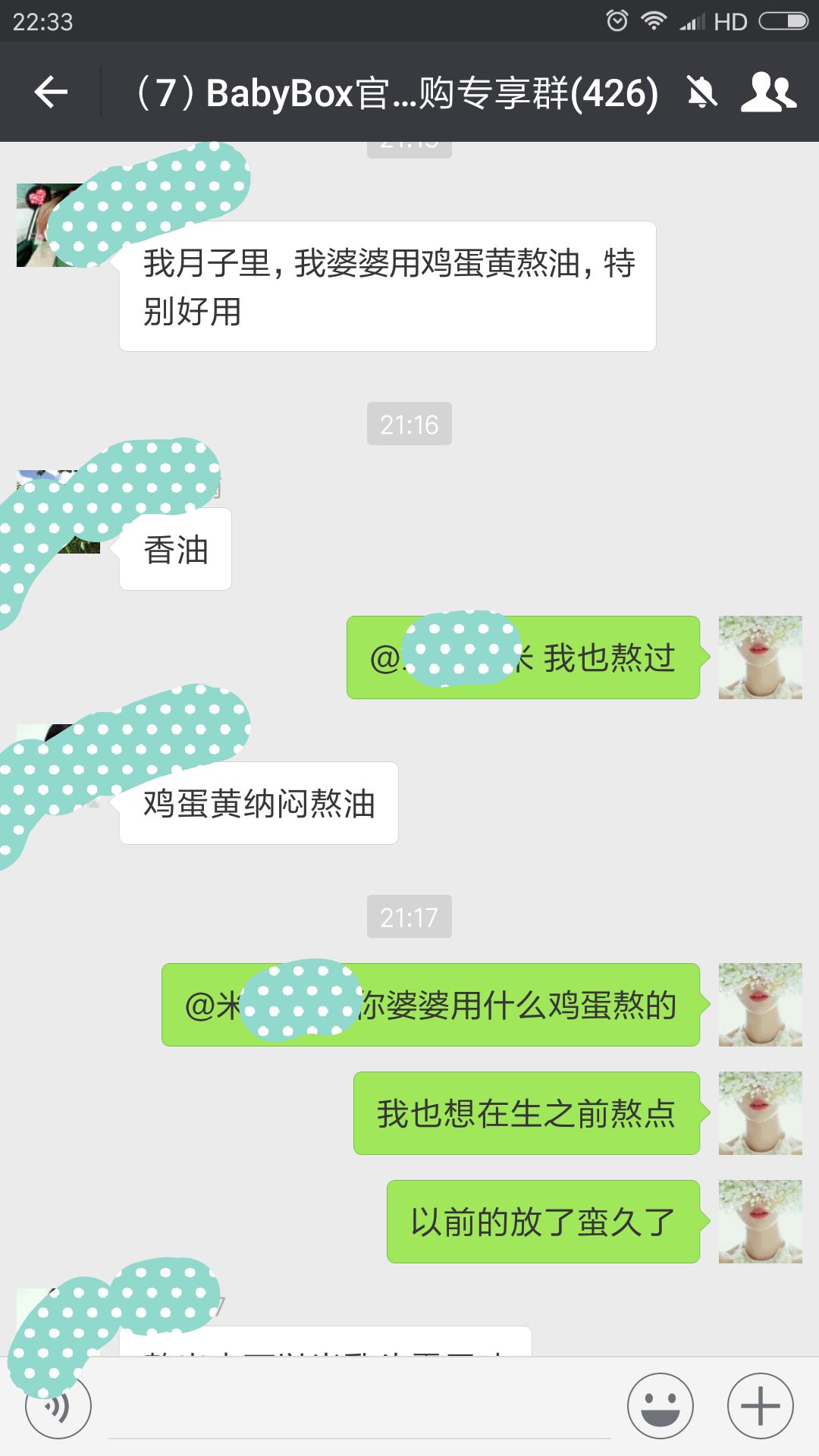Image resolution: width=819 pixels, height=1456 pixels.
Task: Tap the 21:16 timestamp divider
Action: (x=409, y=425)
